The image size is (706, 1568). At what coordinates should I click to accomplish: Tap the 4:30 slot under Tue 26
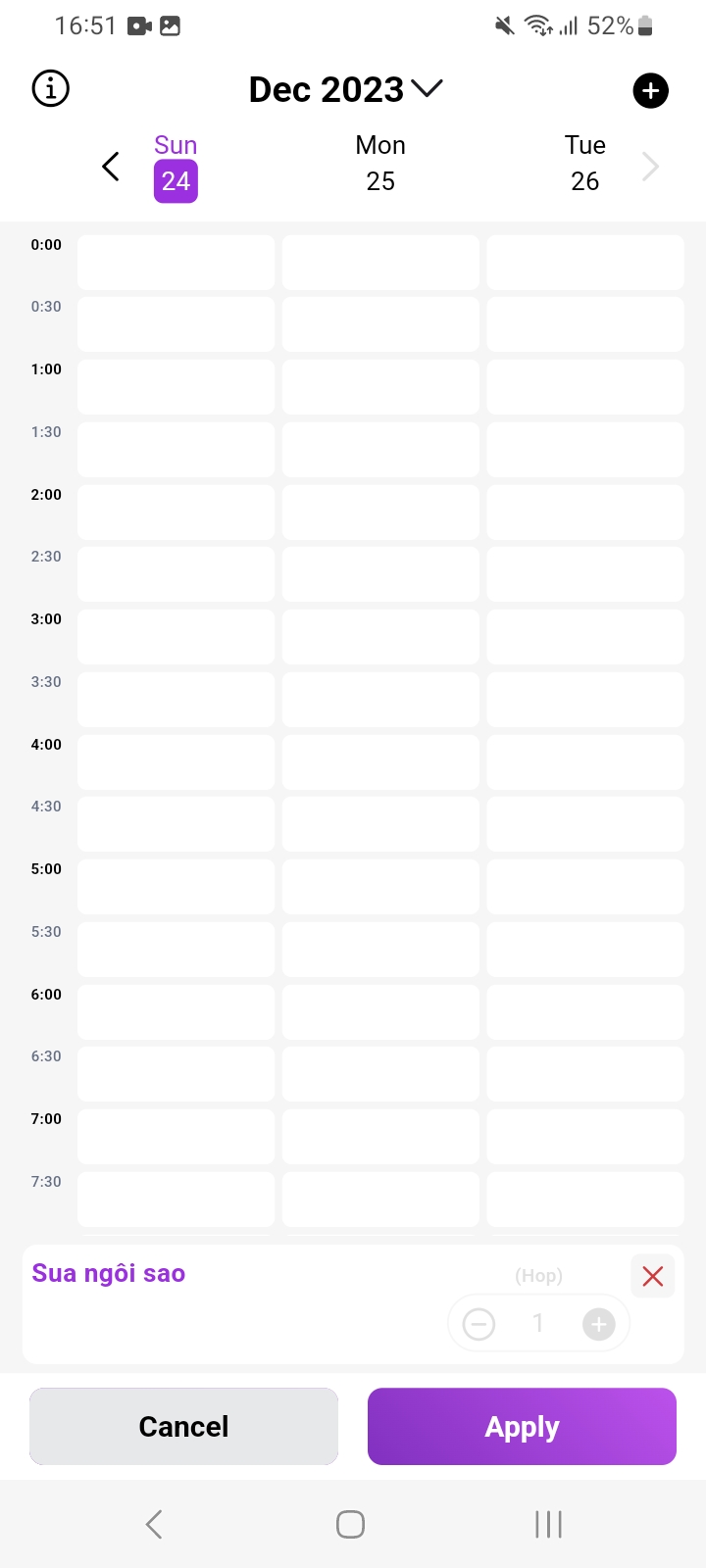(x=584, y=824)
